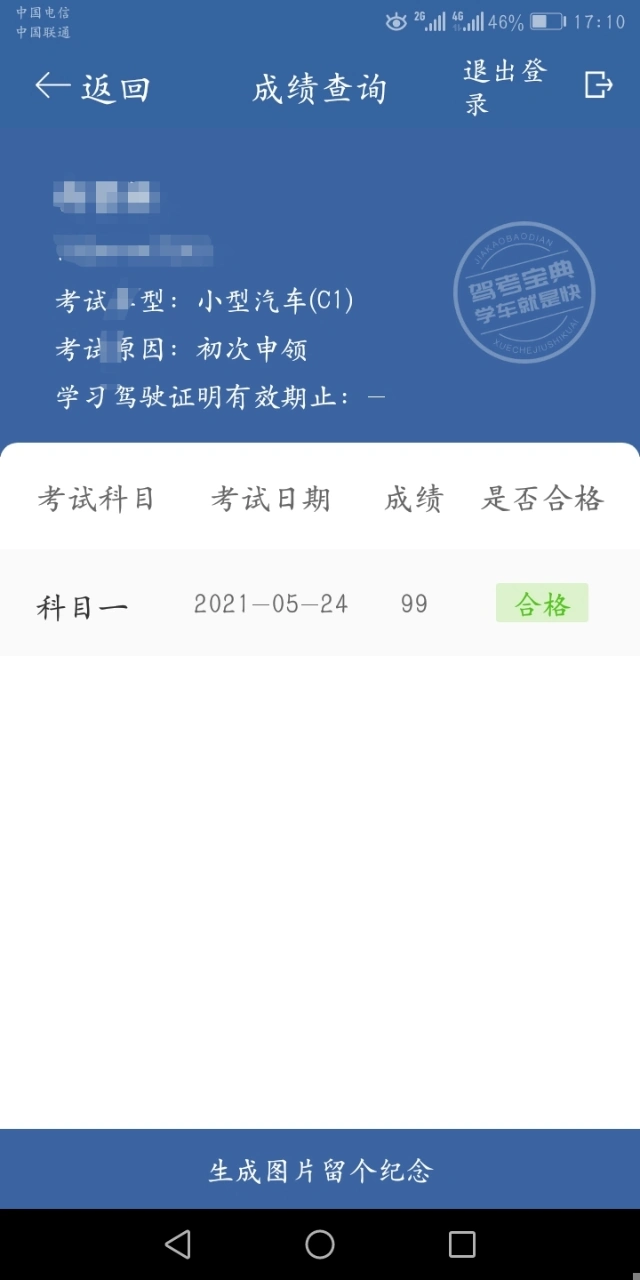
Task: Open the recent apps overview
Action: [462, 1244]
